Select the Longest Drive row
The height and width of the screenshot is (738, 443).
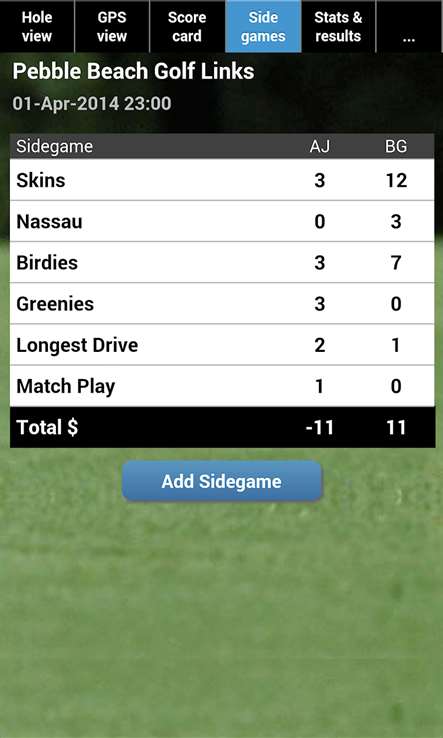[222, 345]
